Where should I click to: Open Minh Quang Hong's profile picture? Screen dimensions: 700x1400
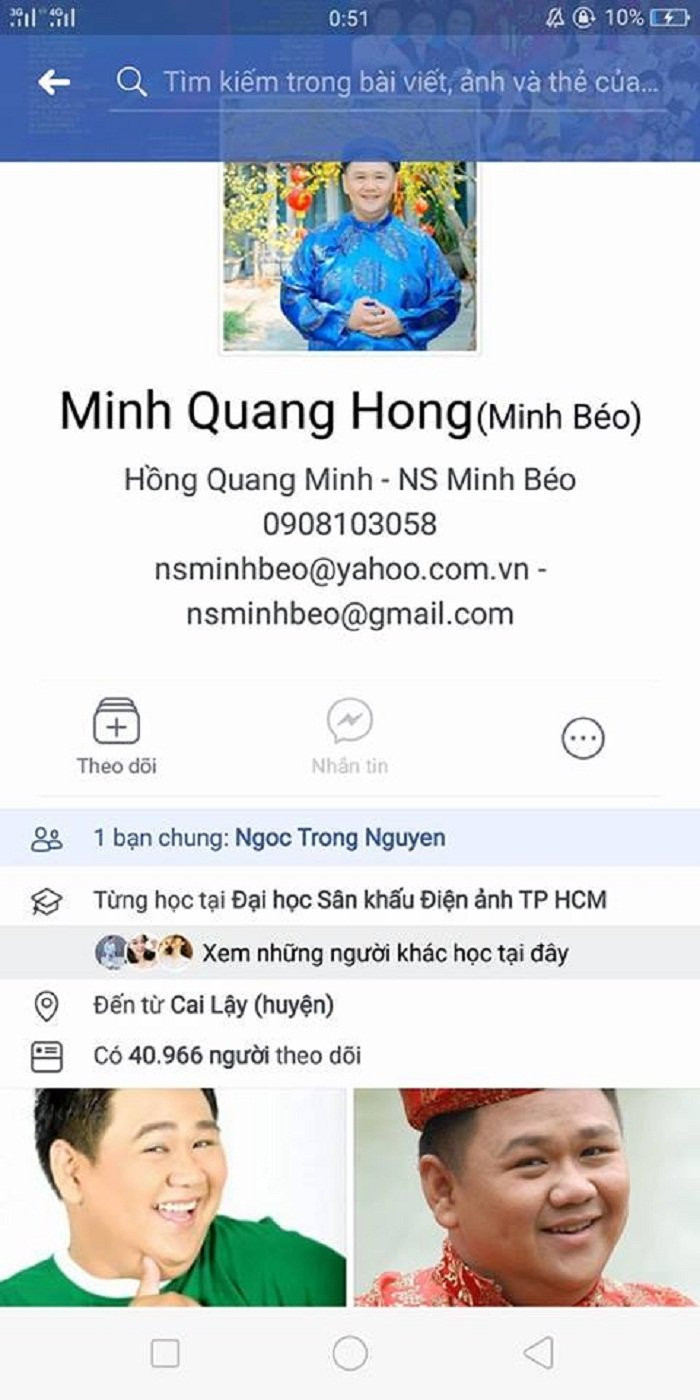[349, 255]
